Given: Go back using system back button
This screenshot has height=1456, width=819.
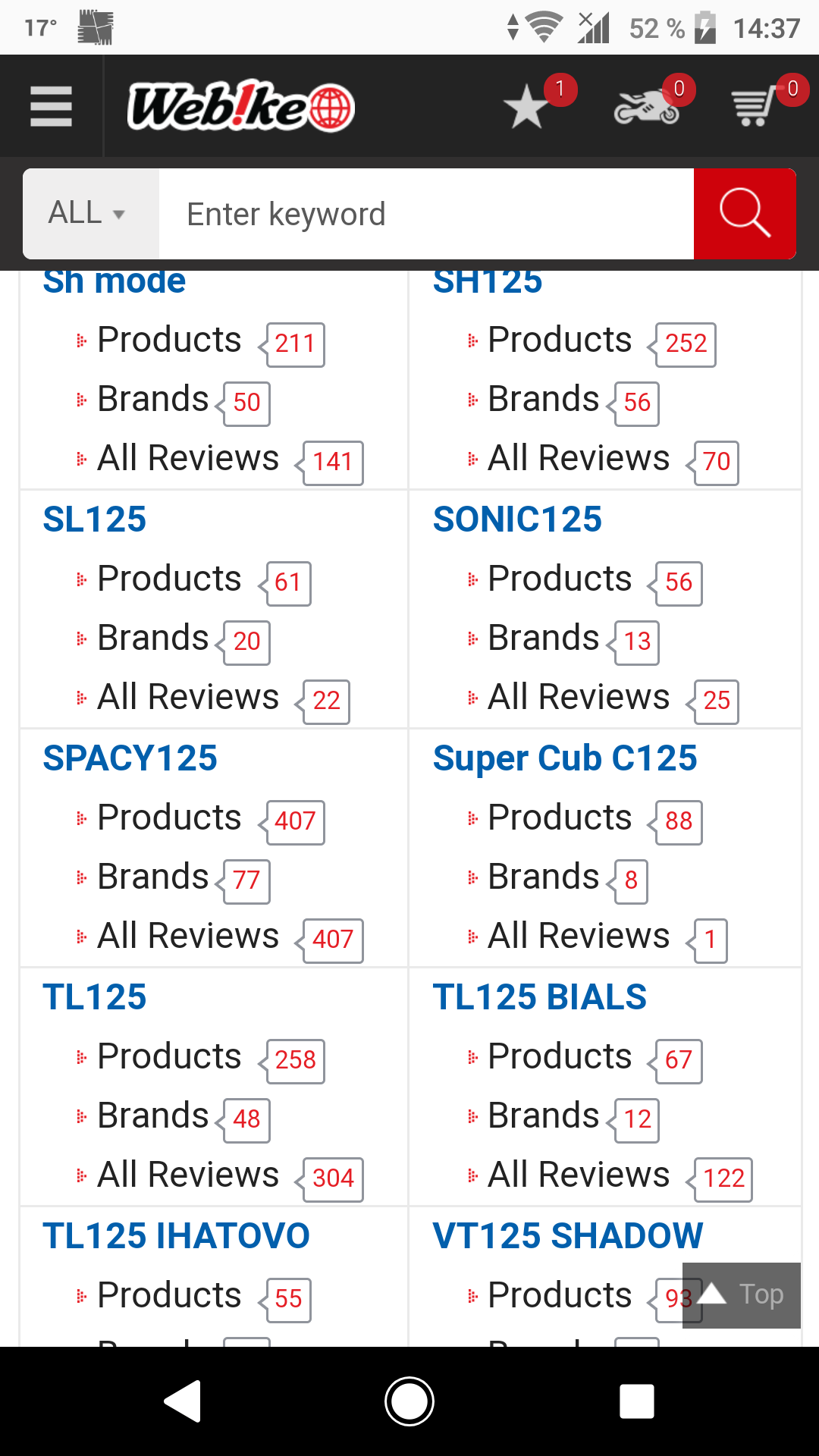Looking at the screenshot, I should (182, 1401).
